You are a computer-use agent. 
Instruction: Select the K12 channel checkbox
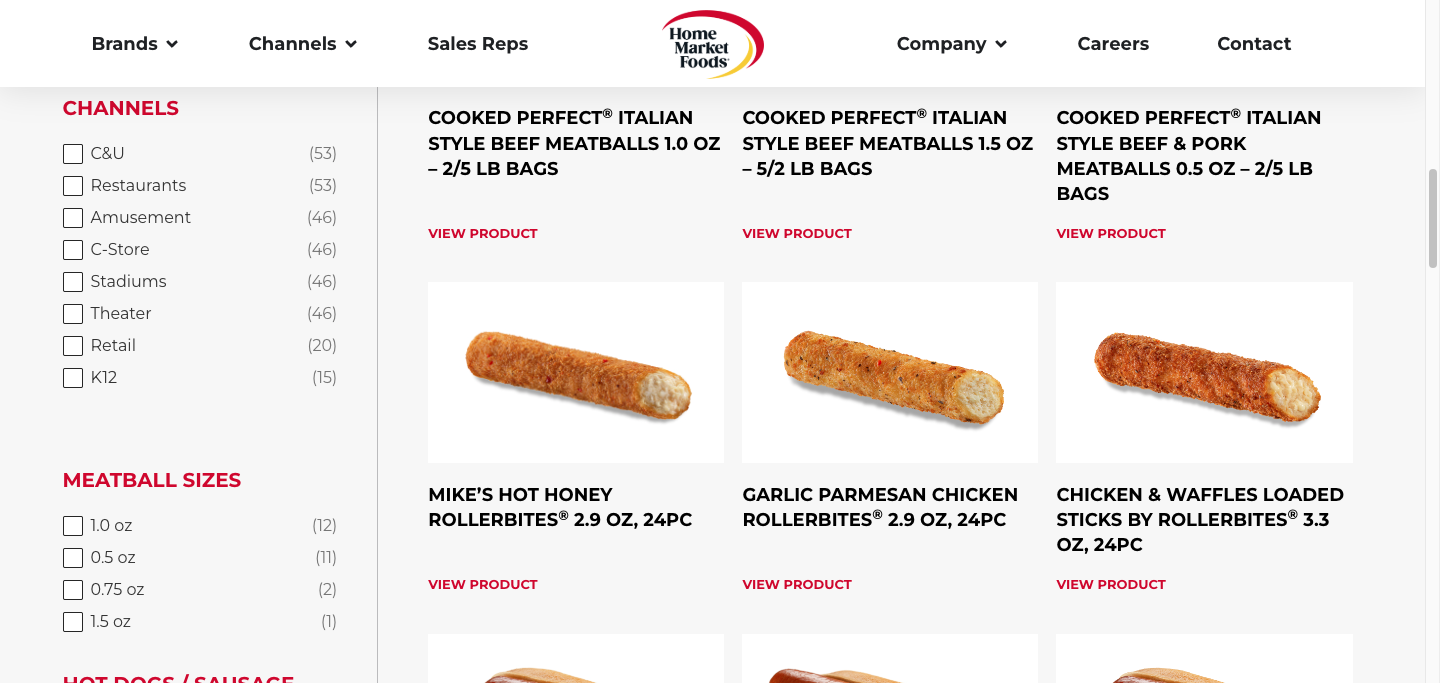click(73, 378)
